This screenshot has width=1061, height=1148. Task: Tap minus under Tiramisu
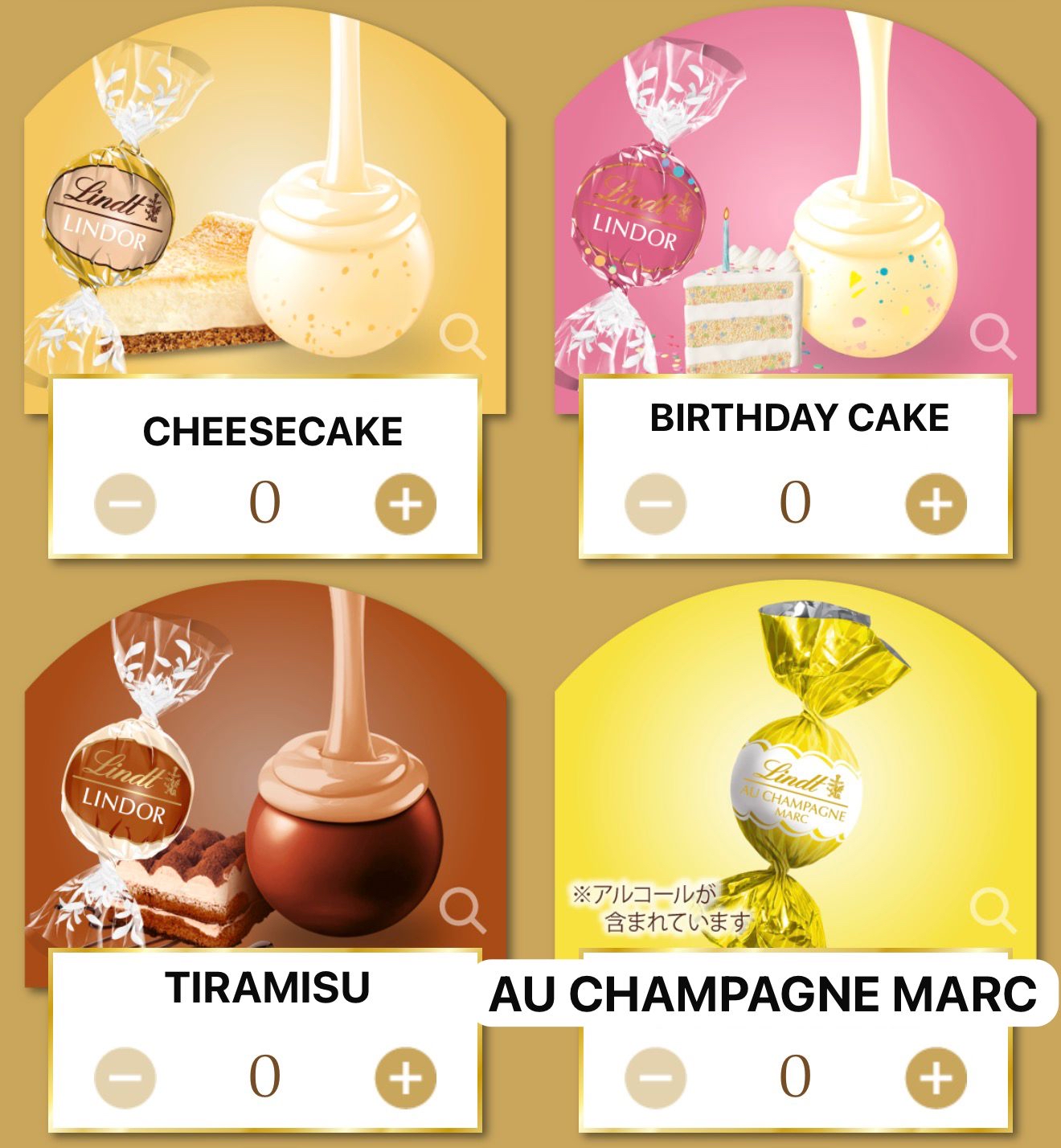point(125,1078)
